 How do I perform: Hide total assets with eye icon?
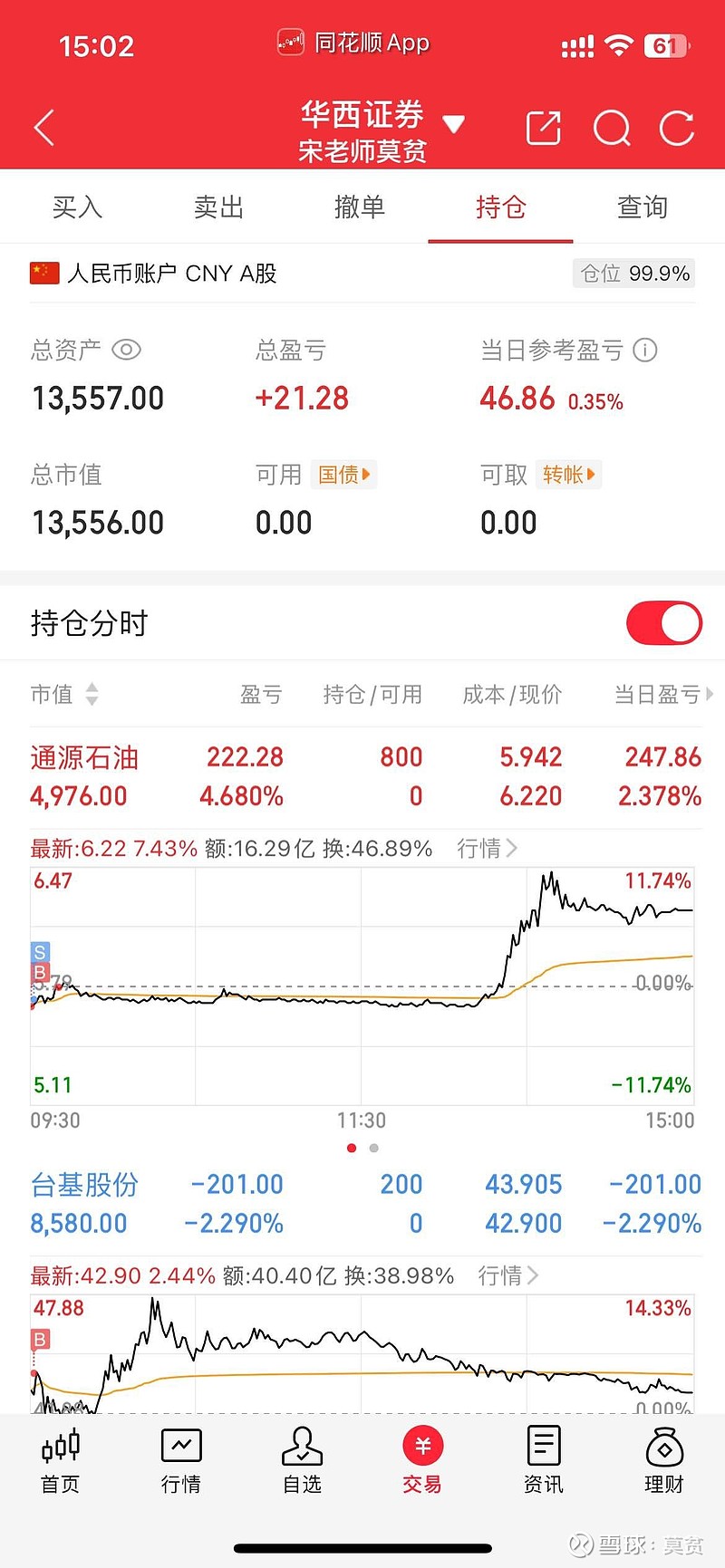(126, 350)
